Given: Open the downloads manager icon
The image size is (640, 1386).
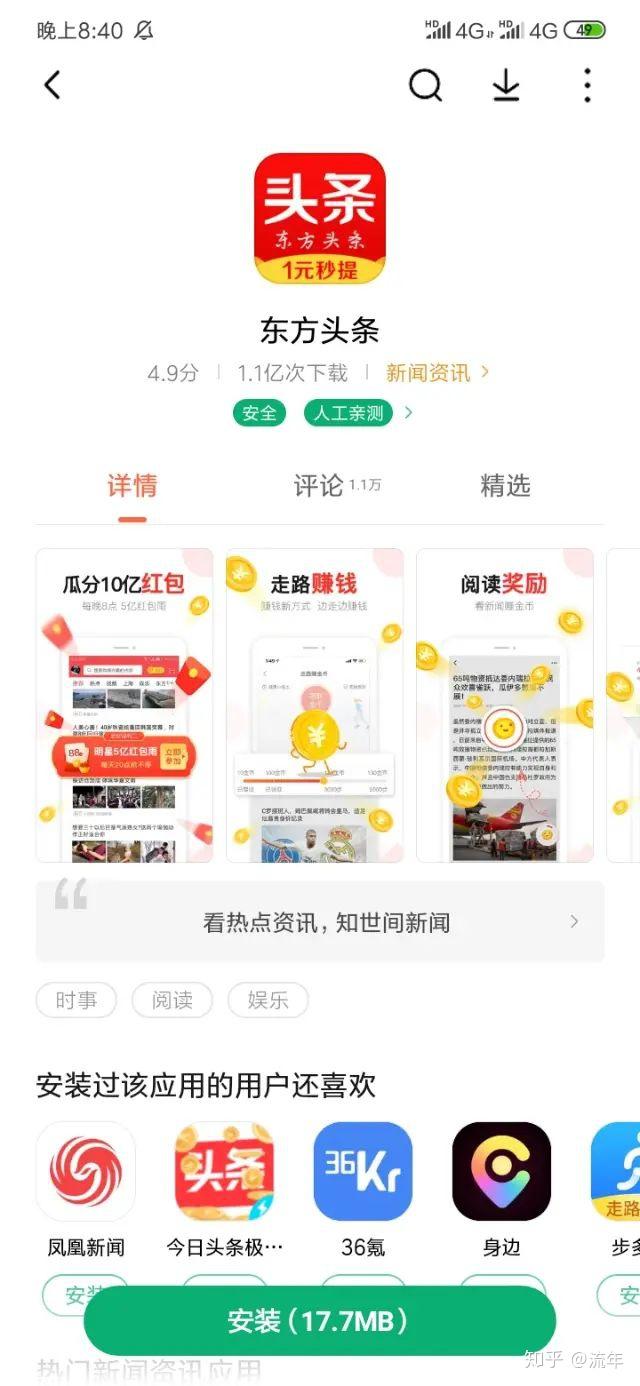Looking at the screenshot, I should [x=506, y=86].
